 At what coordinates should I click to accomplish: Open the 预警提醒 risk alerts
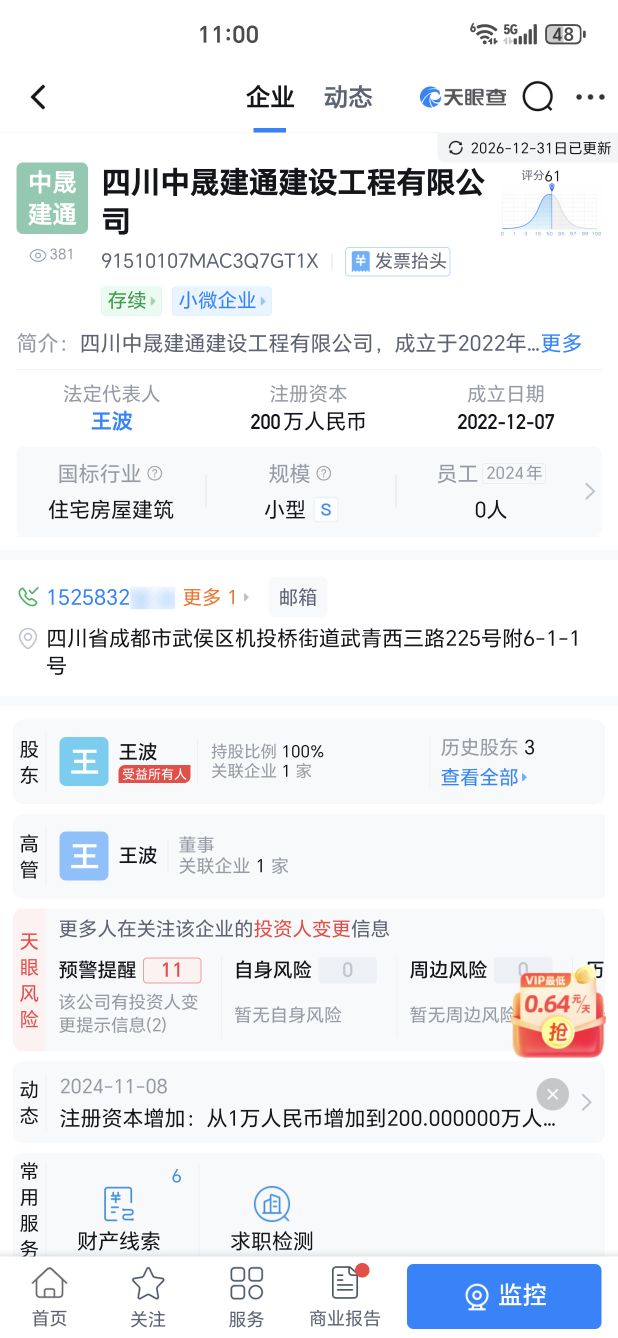click(130, 970)
